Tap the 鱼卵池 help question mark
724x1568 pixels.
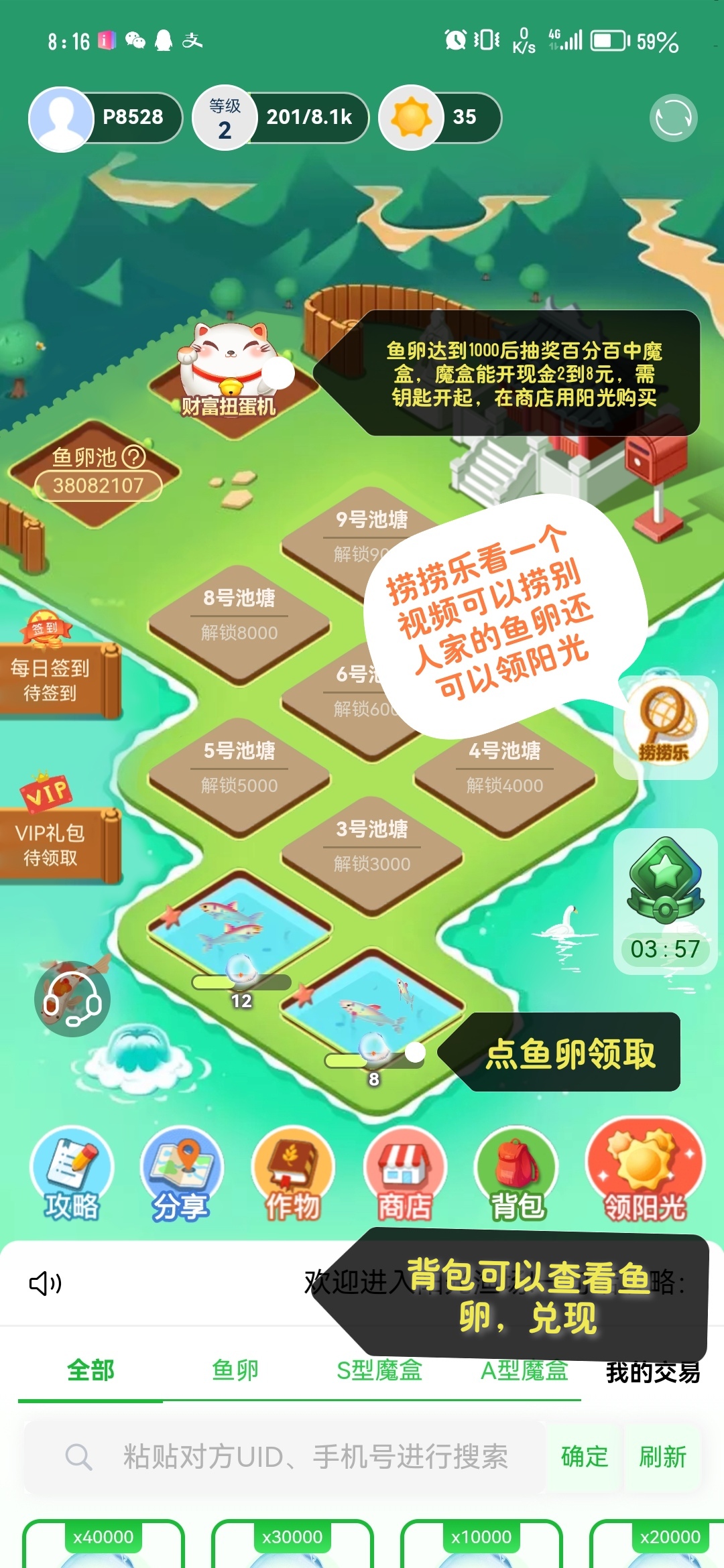(135, 457)
